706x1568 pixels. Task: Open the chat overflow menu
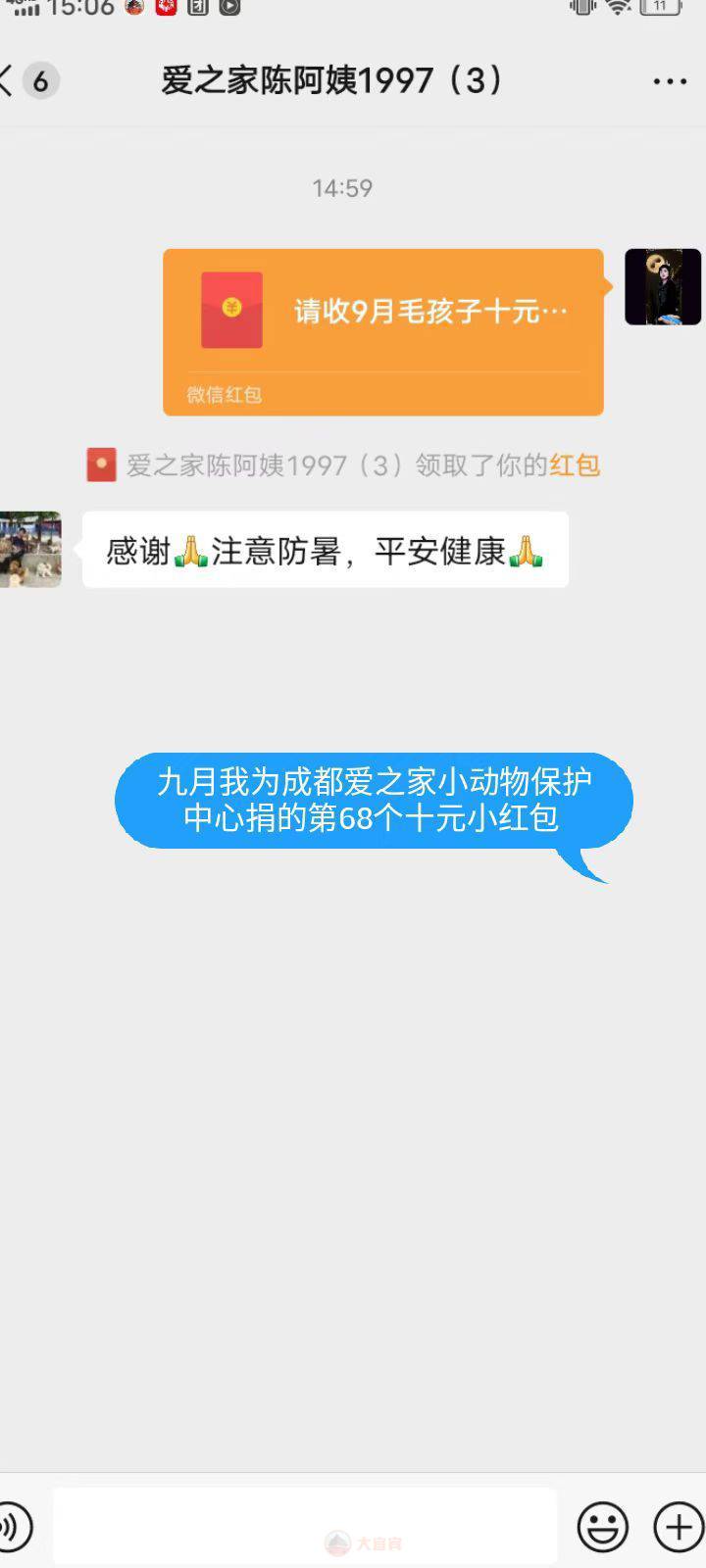[x=670, y=81]
